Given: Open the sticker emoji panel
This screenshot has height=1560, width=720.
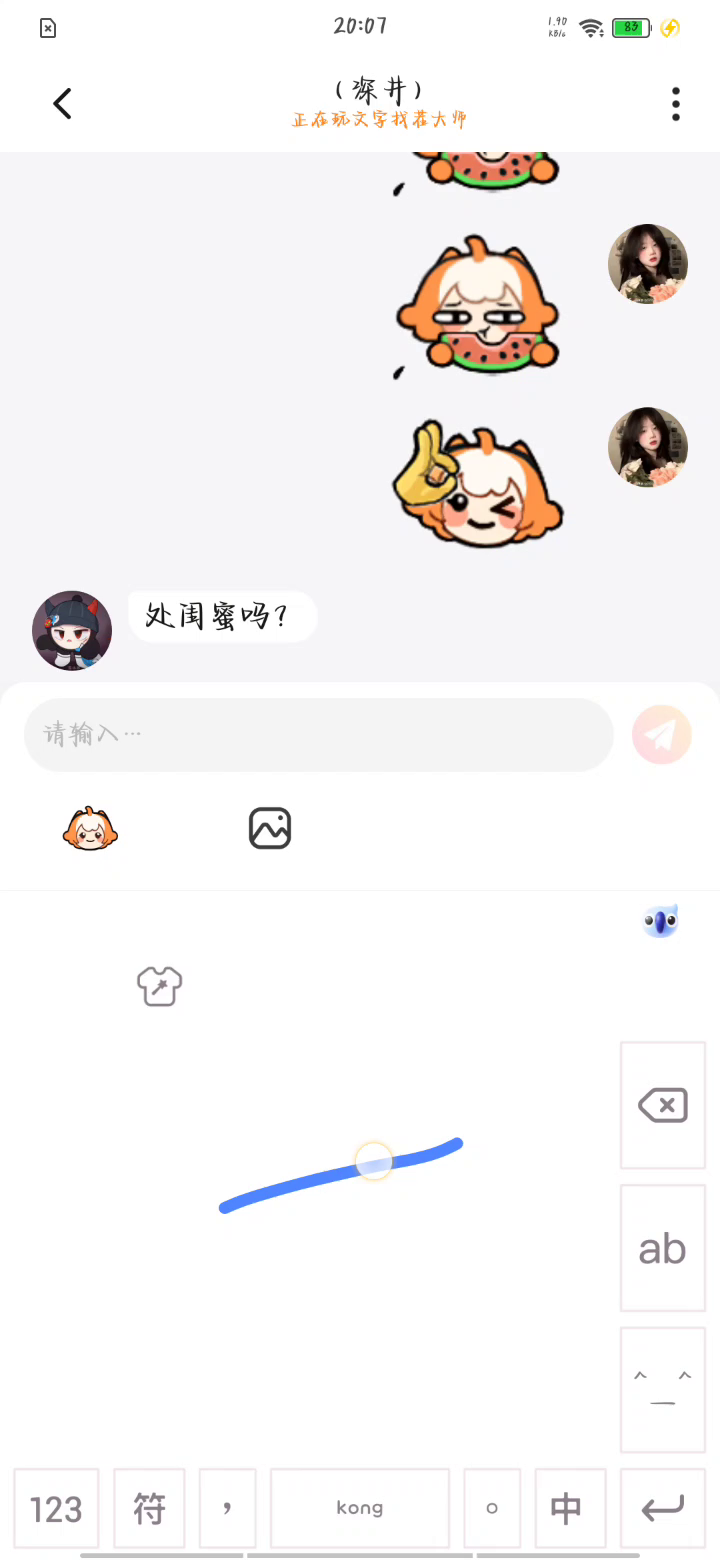Looking at the screenshot, I should pos(90,829).
